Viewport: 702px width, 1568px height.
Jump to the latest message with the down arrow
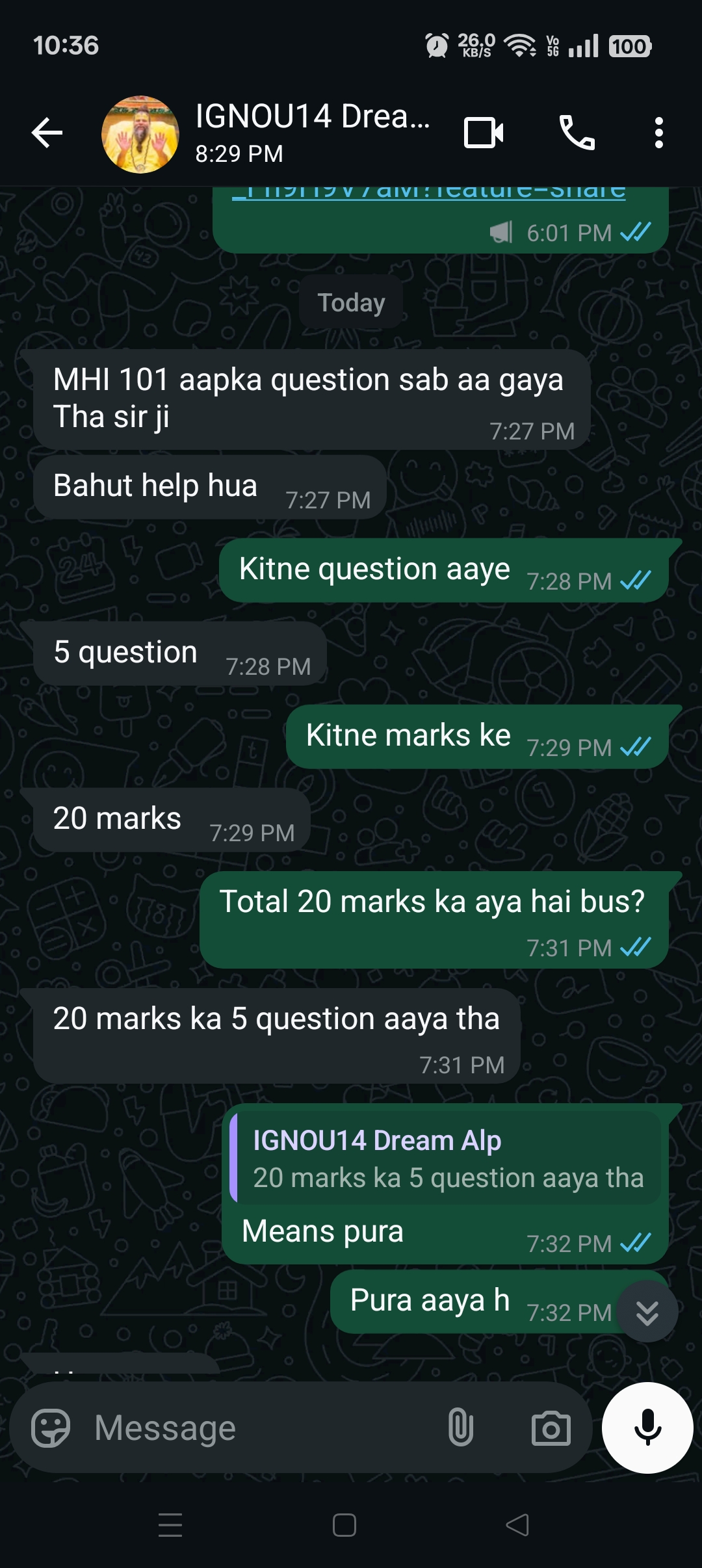click(x=647, y=1311)
